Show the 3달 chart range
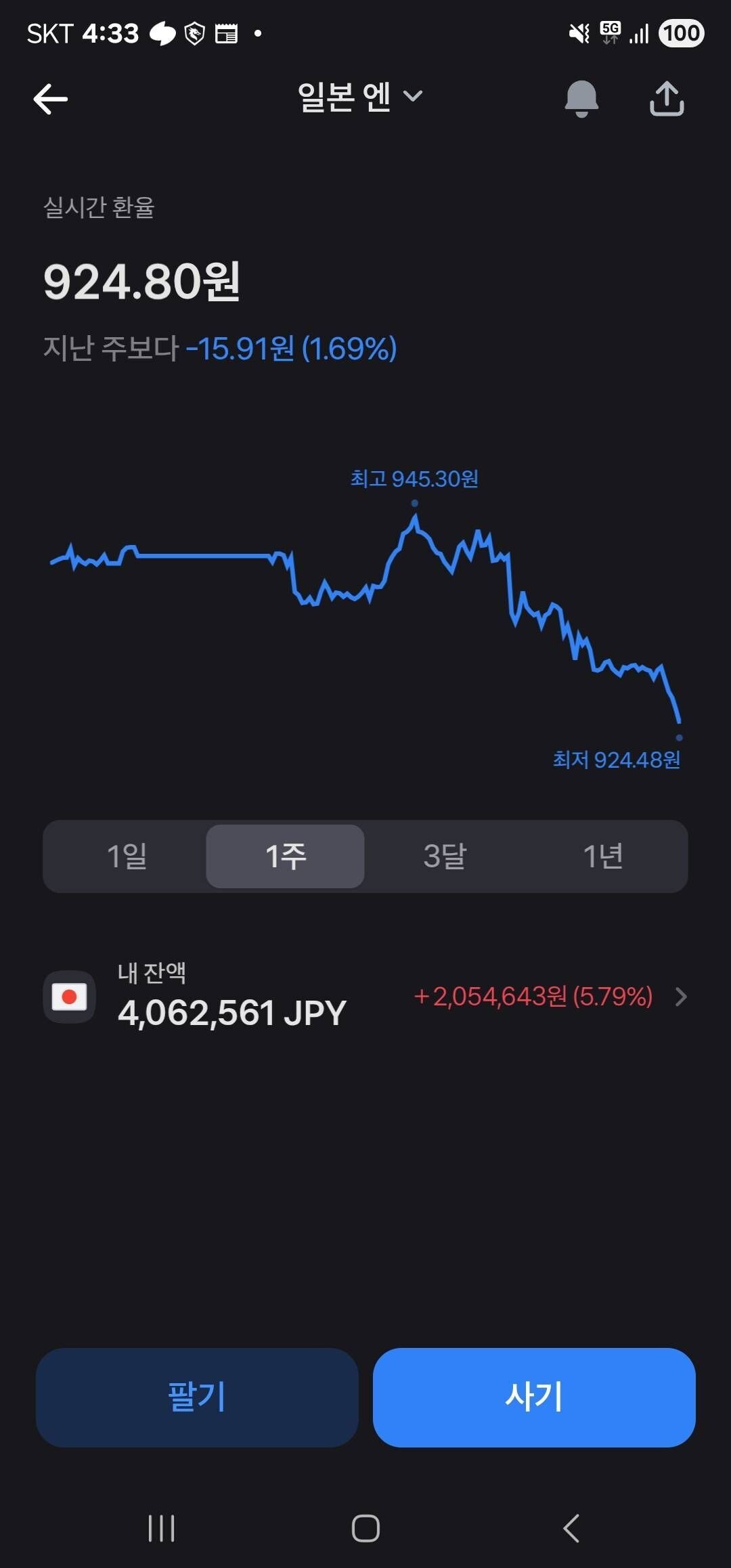The height and width of the screenshot is (1568, 731). point(445,856)
